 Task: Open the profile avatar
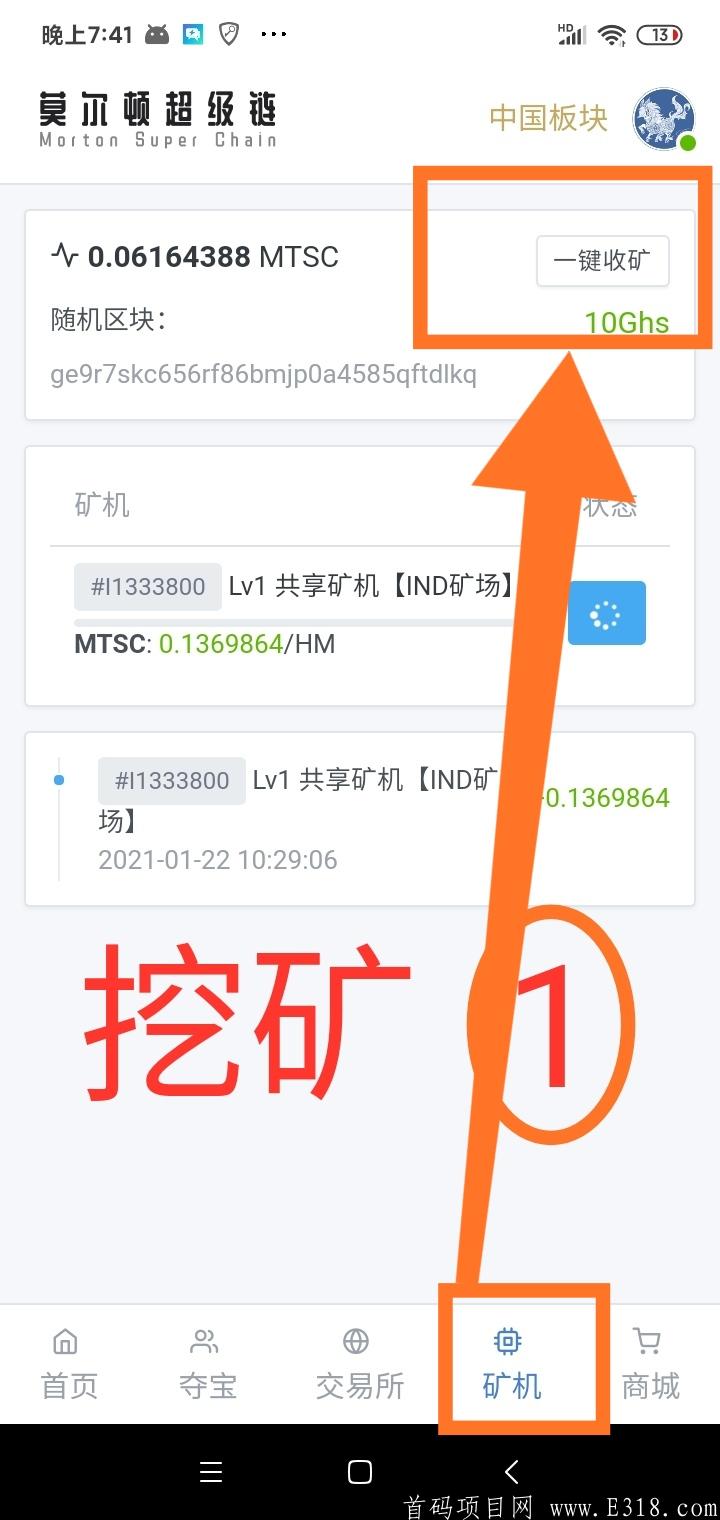(663, 119)
